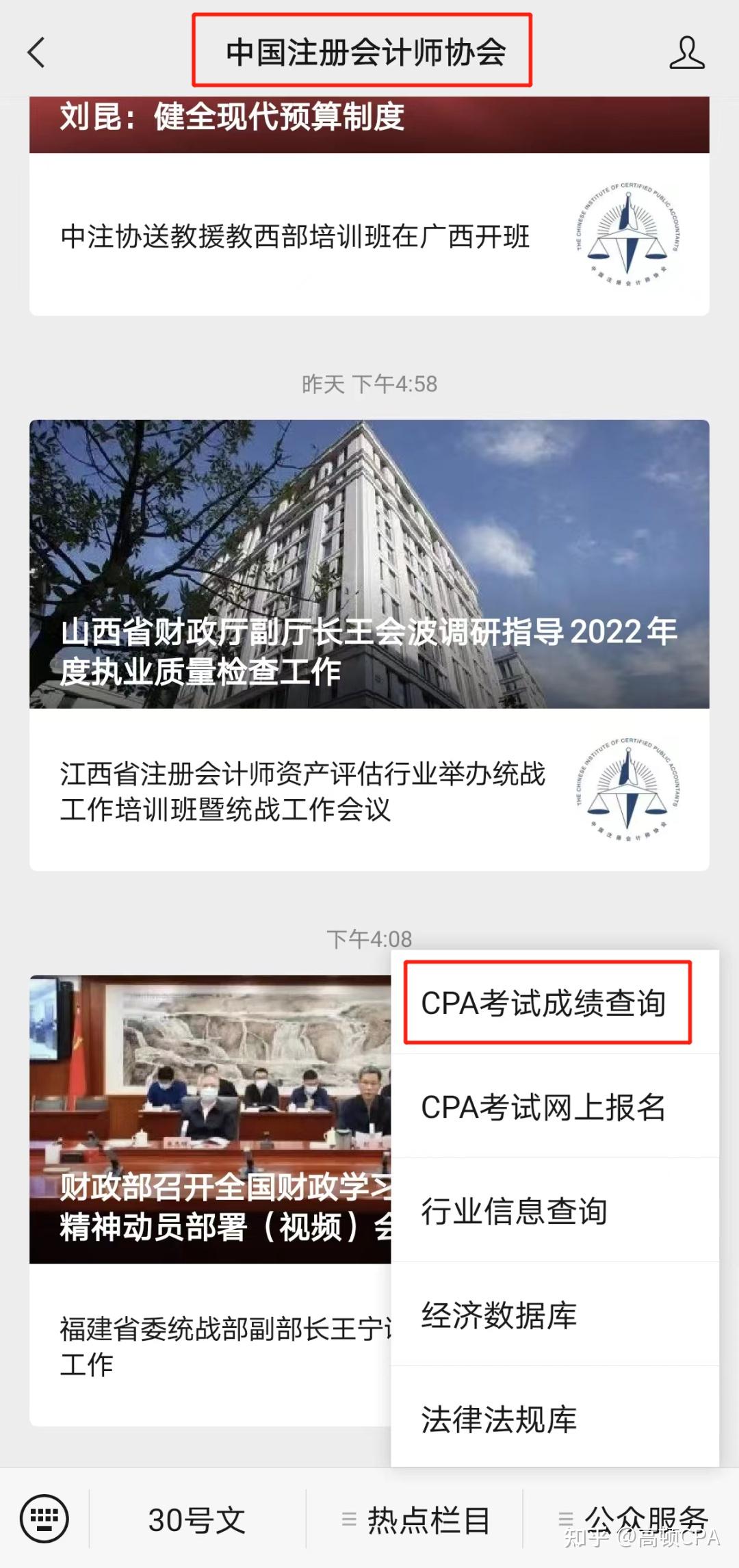Screen dimensions: 739x1568
Task: Open the account profile via person icon
Action: [x=688, y=51]
